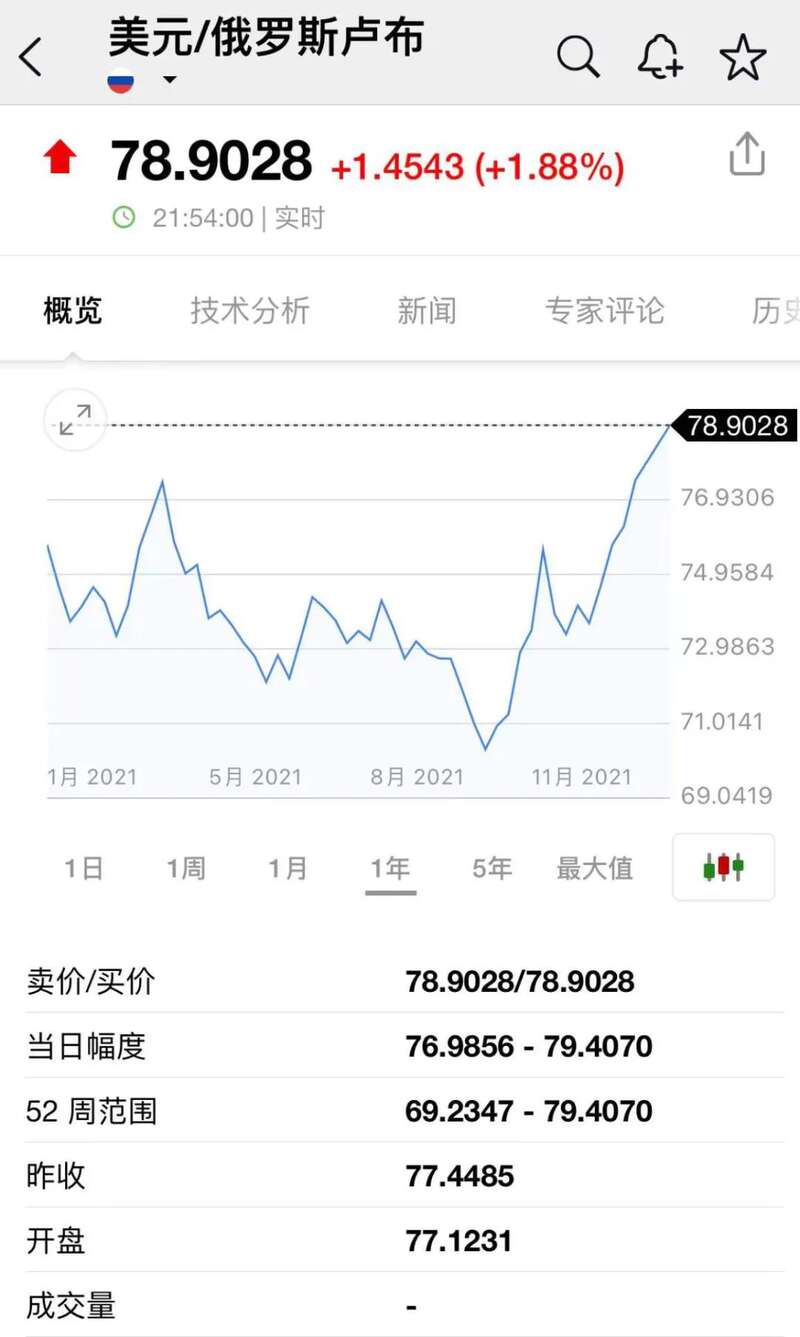Switch to candlestick chart view
Image resolution: width=800 pixels, height=1337 pixels.
723,867
